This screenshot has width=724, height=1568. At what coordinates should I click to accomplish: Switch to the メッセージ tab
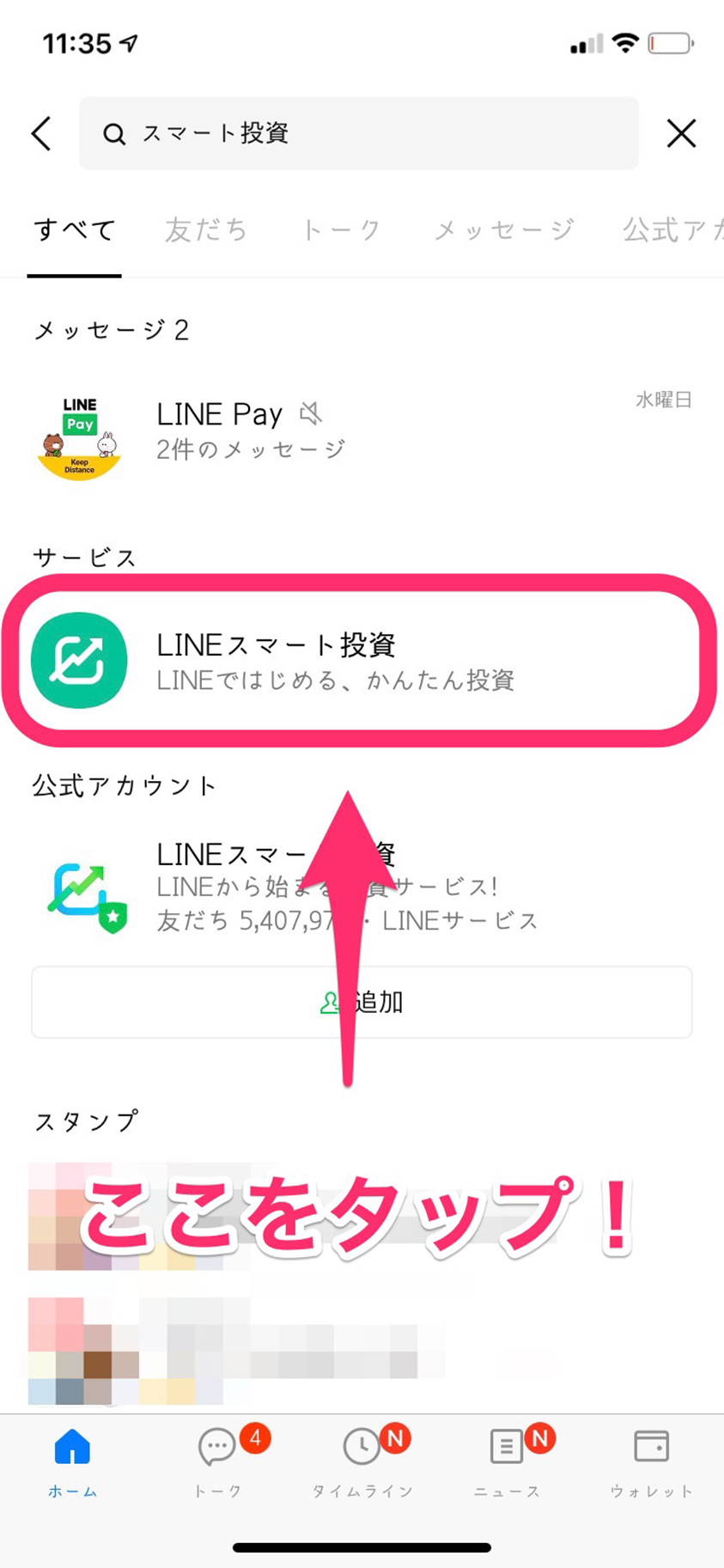504,230
